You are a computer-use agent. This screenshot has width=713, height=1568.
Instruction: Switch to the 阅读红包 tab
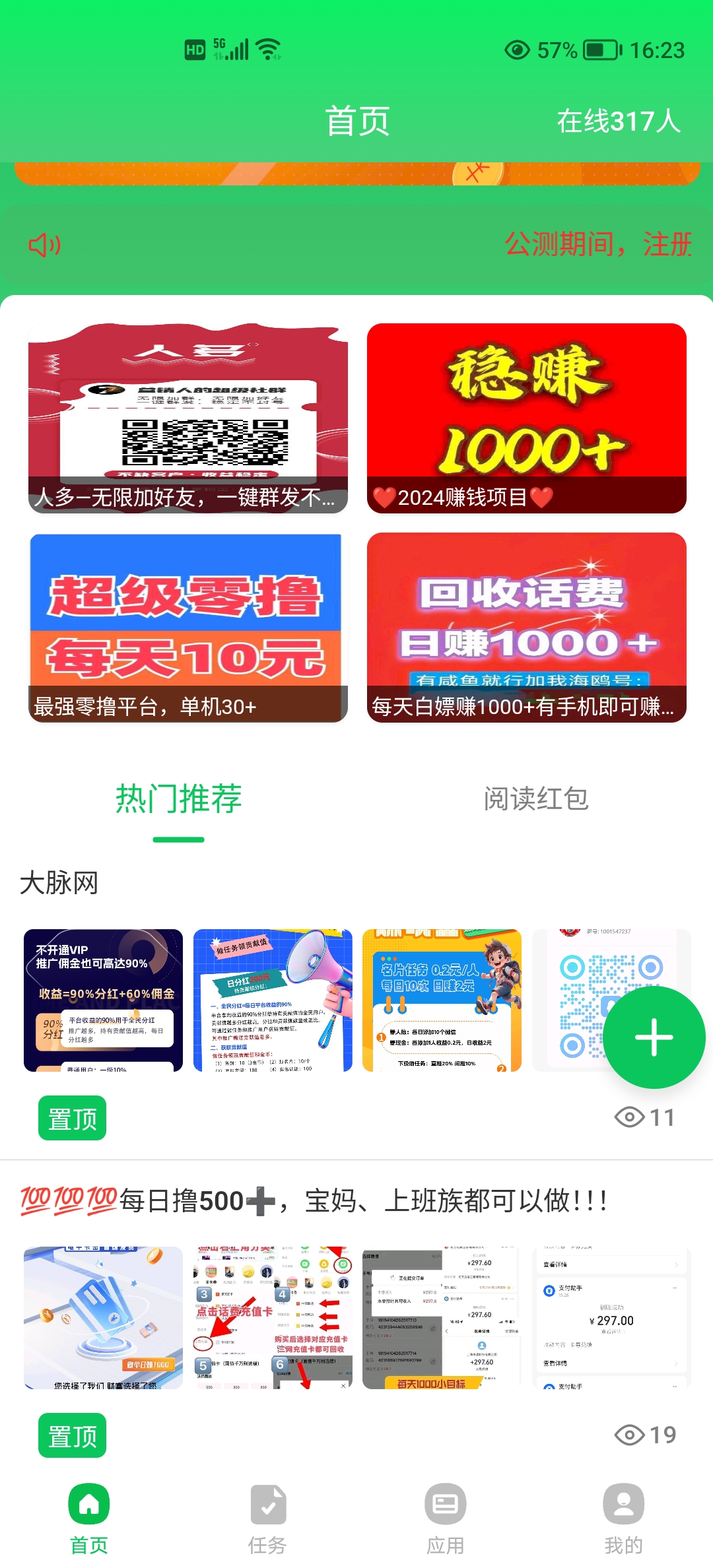pyautogui.click(x=535, y=799)
